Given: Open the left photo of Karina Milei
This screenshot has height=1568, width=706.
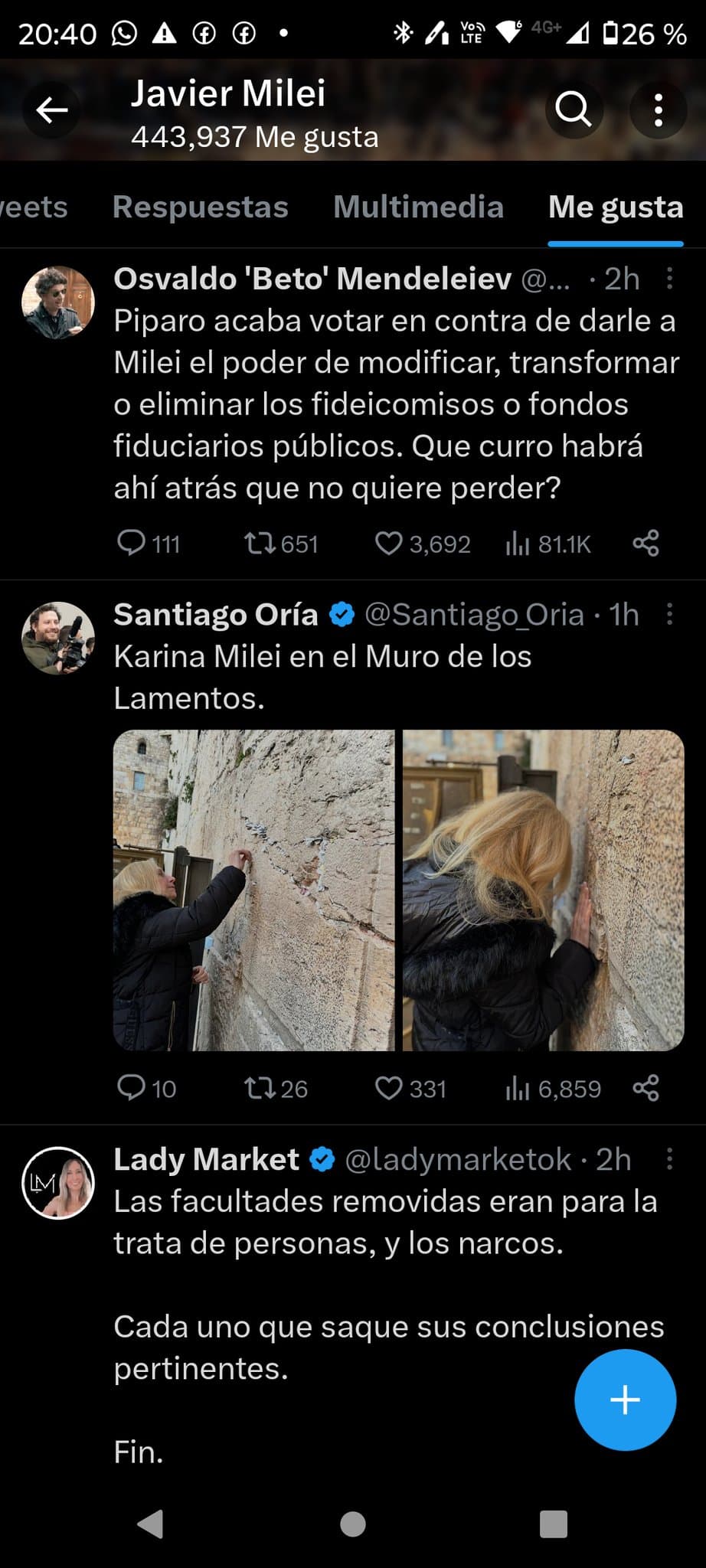Looking at the screenshot, I should [x=254, y=890].
